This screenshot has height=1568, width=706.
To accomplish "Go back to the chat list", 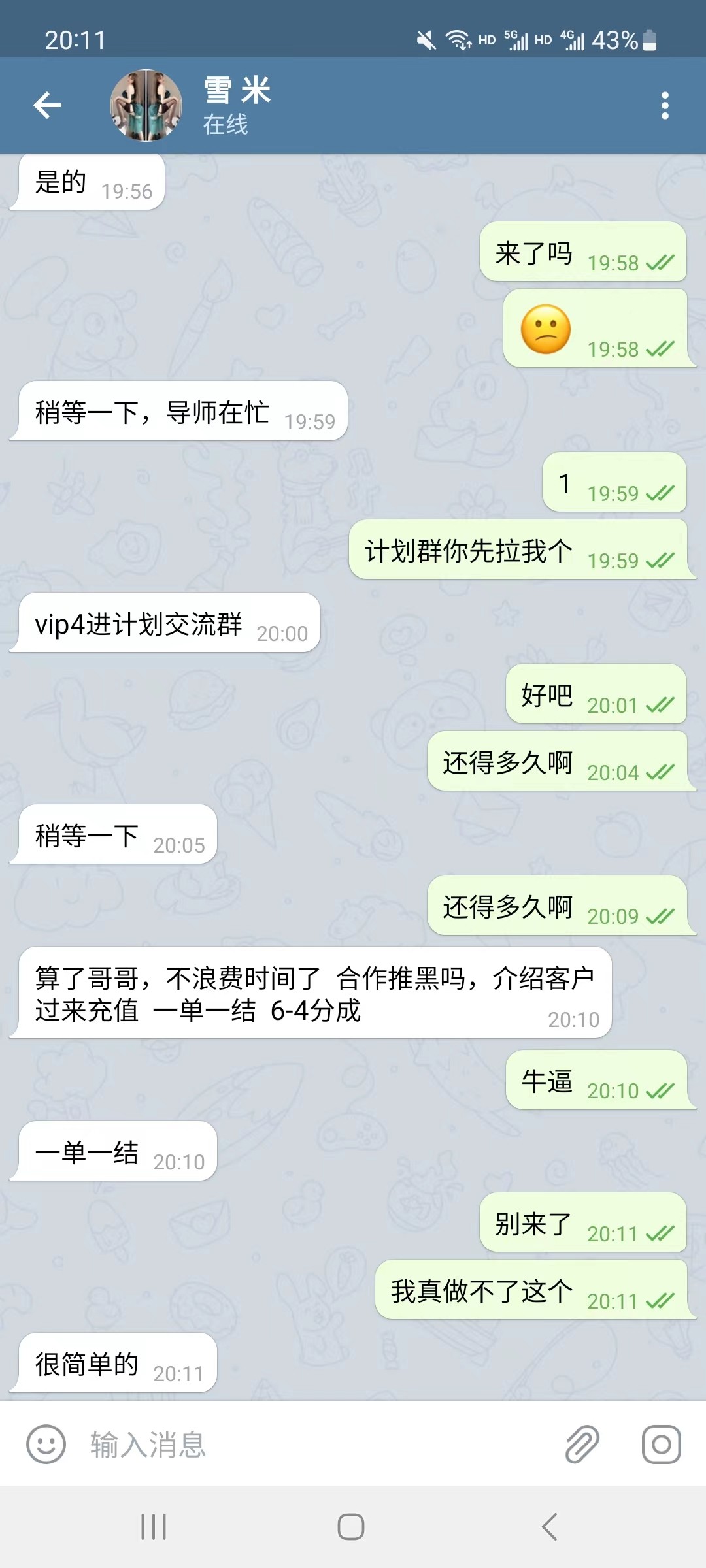I will [x=47, y=105].
